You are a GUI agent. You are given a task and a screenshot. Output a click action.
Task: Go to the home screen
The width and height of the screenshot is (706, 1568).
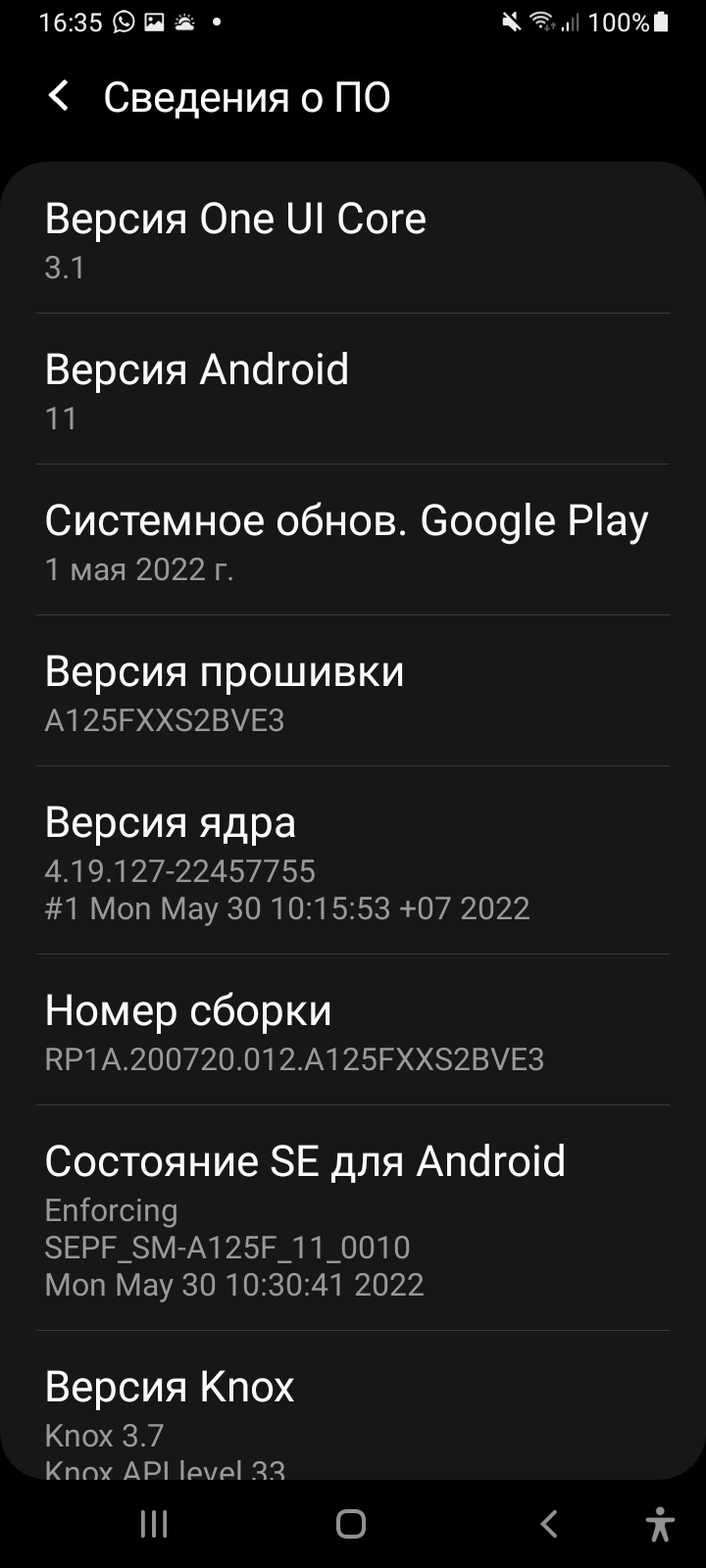coord(351,1524)
